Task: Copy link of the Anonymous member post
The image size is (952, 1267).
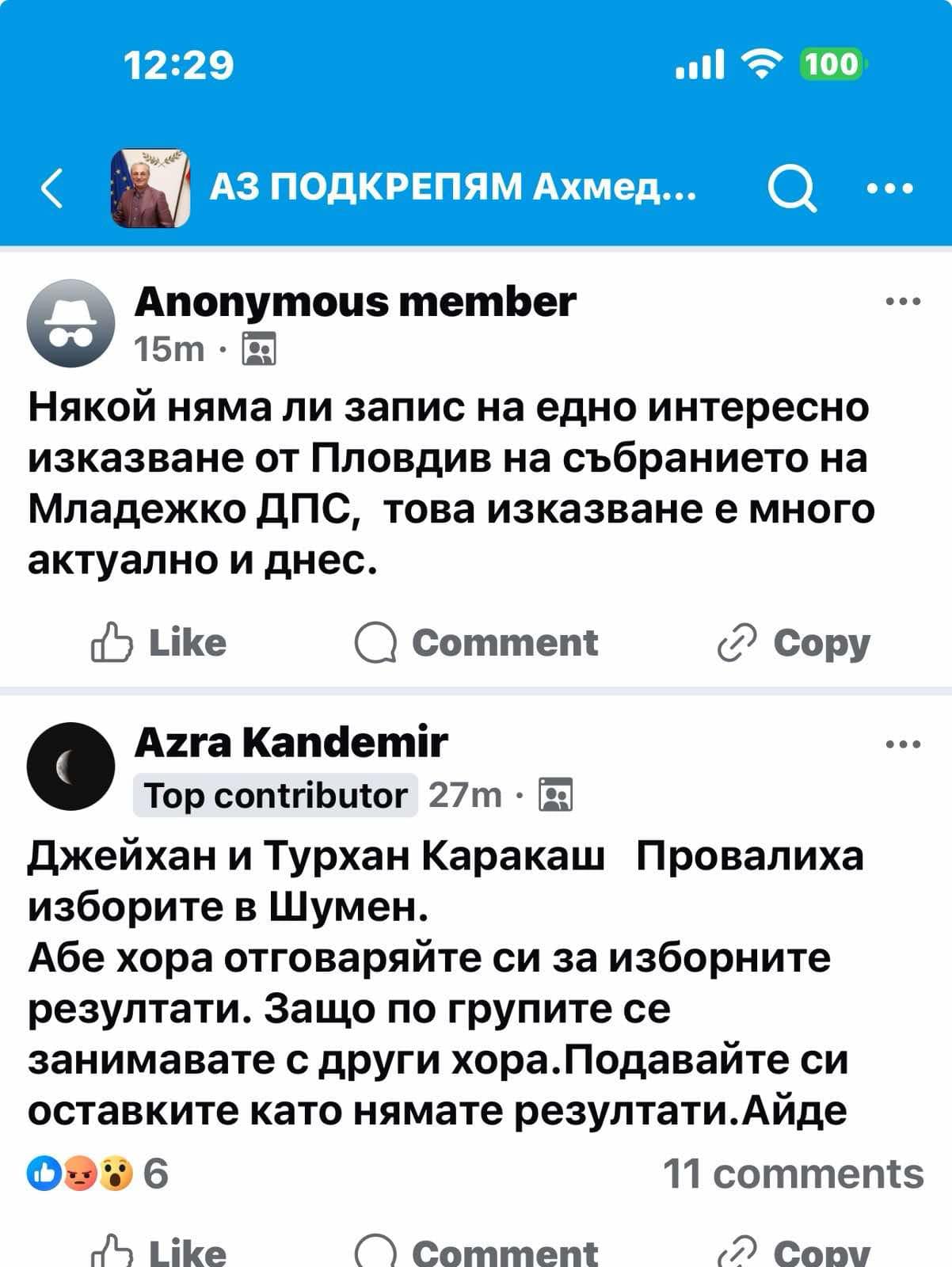Action: 793,642
